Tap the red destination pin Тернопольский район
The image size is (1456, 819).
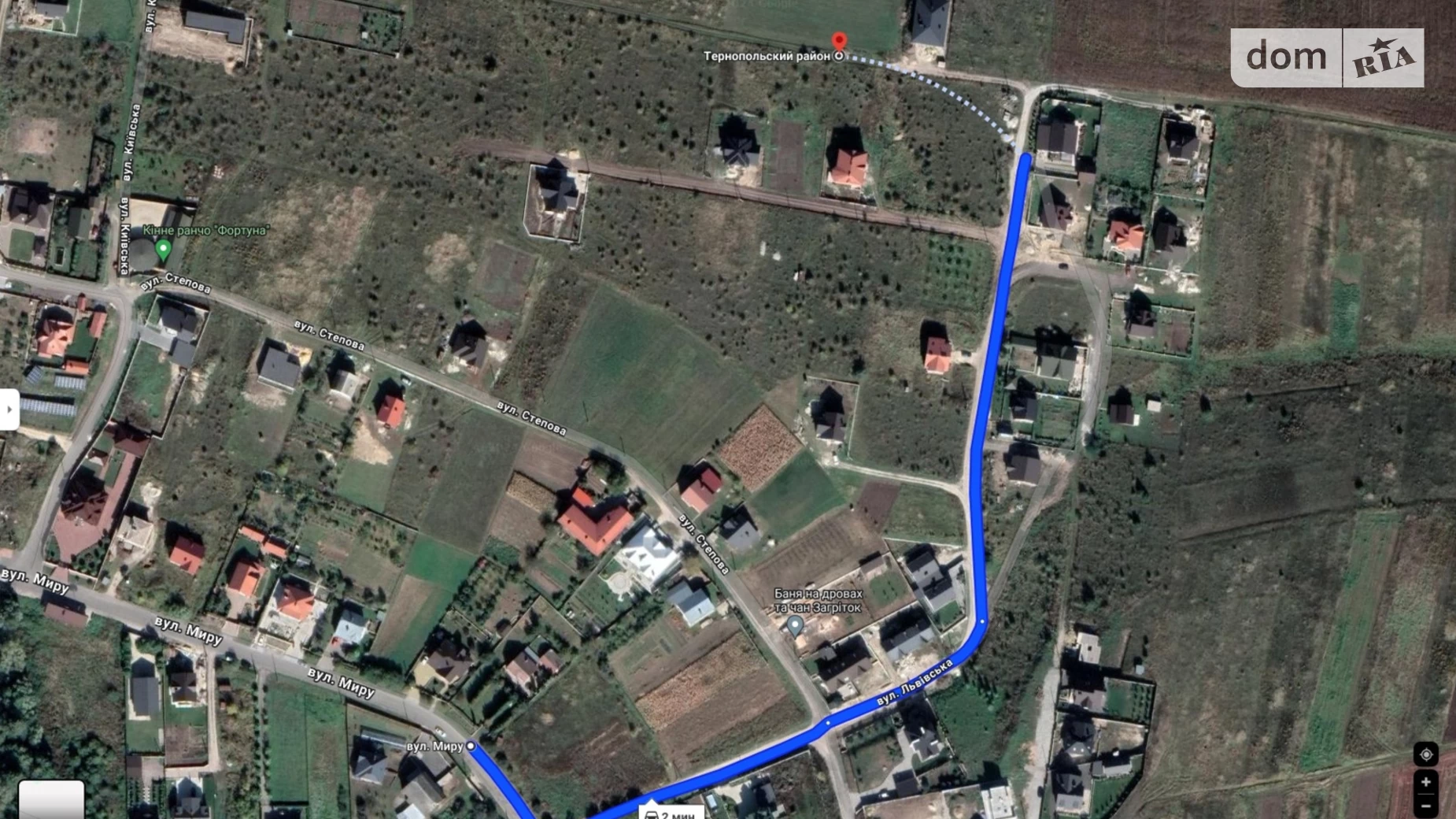[839, 41]
